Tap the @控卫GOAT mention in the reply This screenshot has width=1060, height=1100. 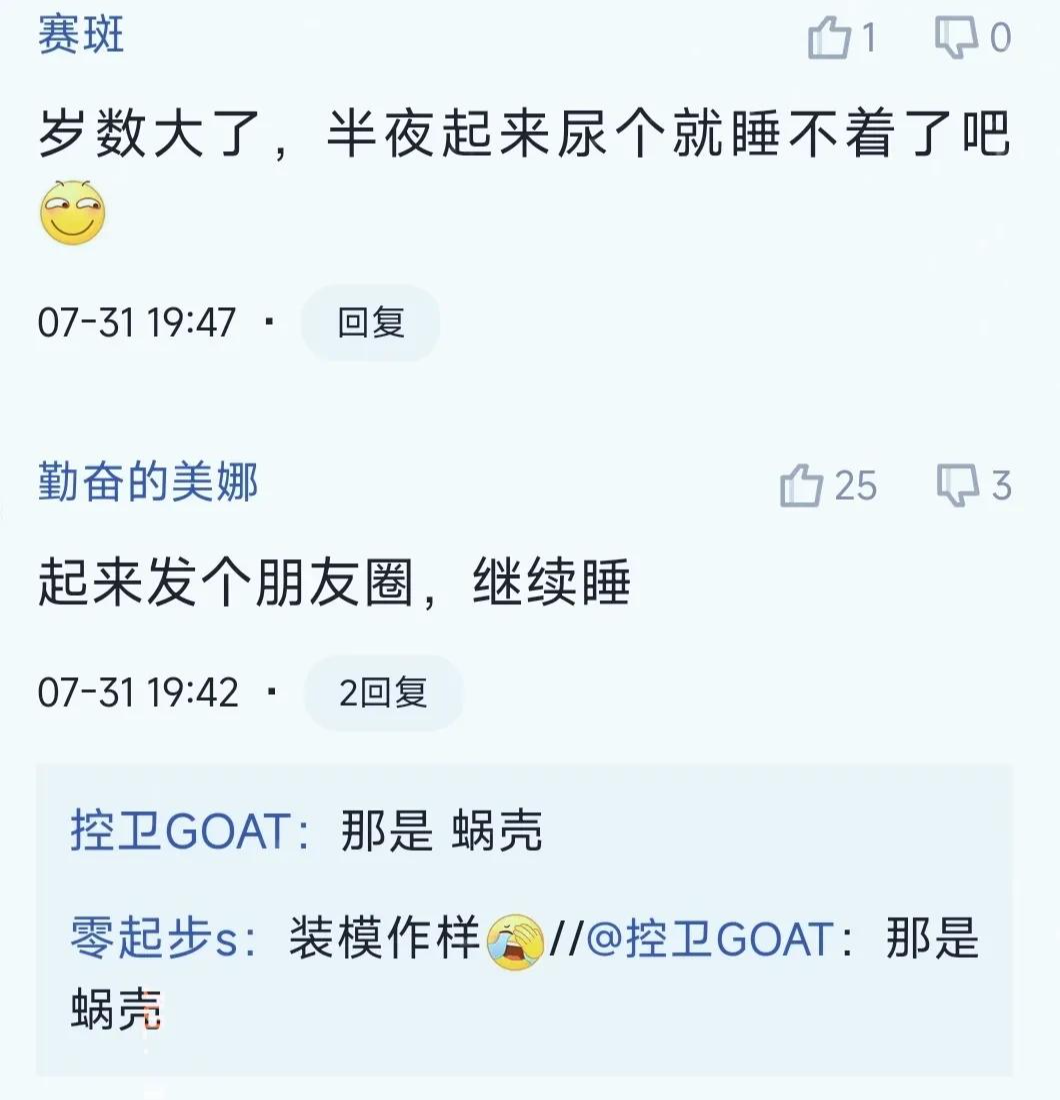[x=708, y=941]
